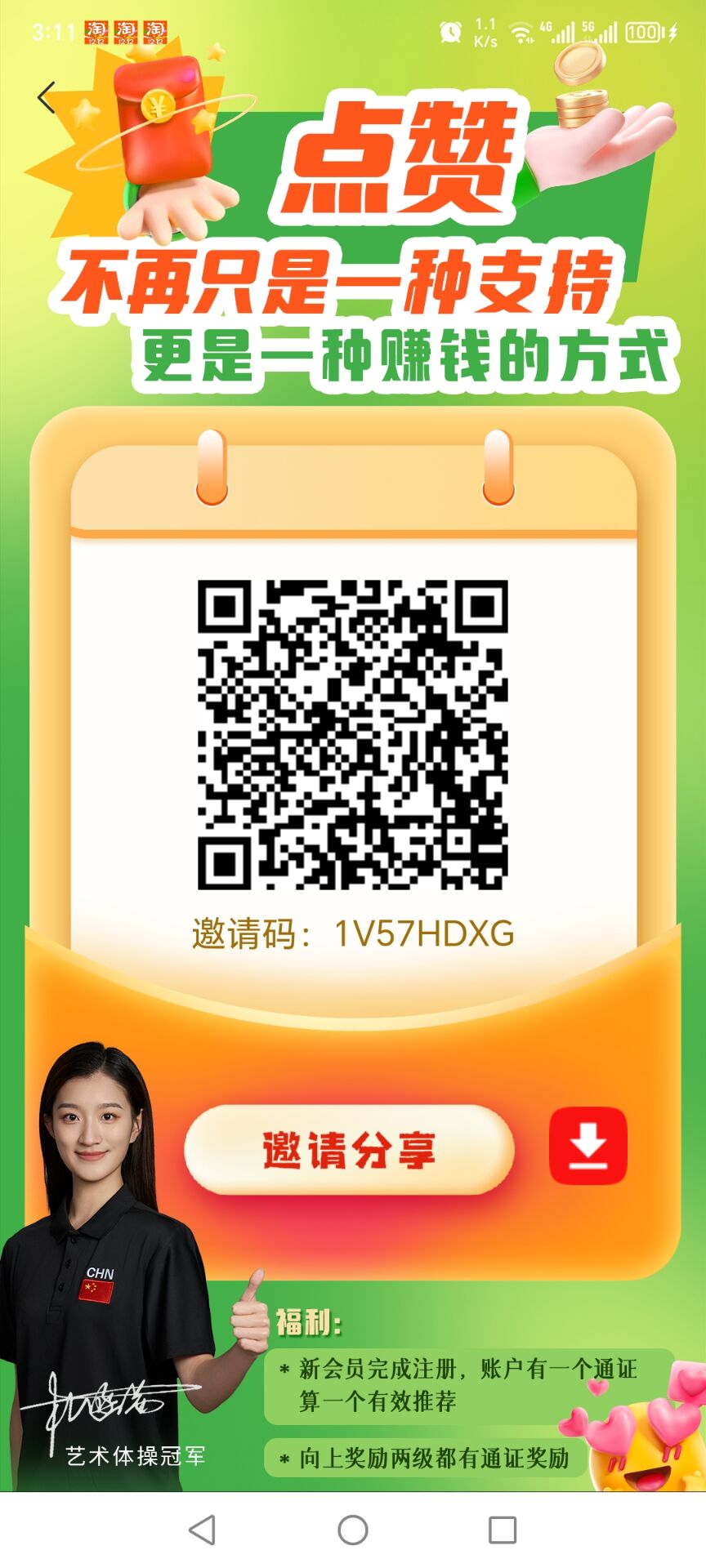Download the invitation poster with red icon
The height and width of the screenshot is (1568, 706).
coord(588,1146)
